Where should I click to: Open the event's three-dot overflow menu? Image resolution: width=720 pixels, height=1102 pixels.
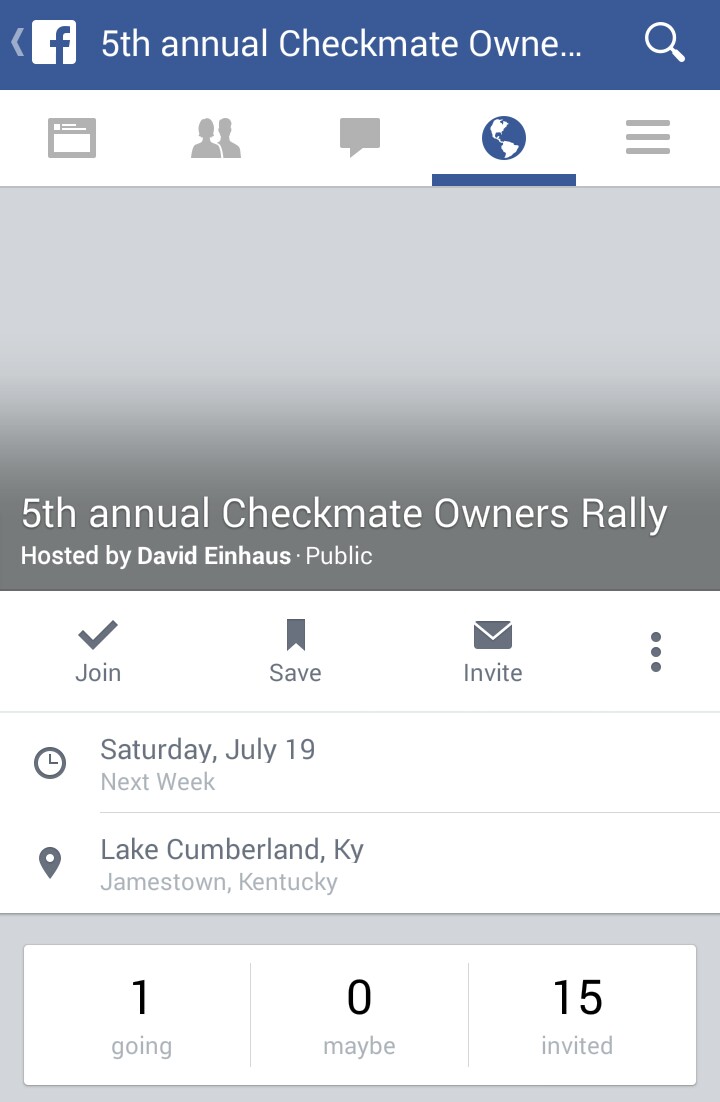point(655,652)
